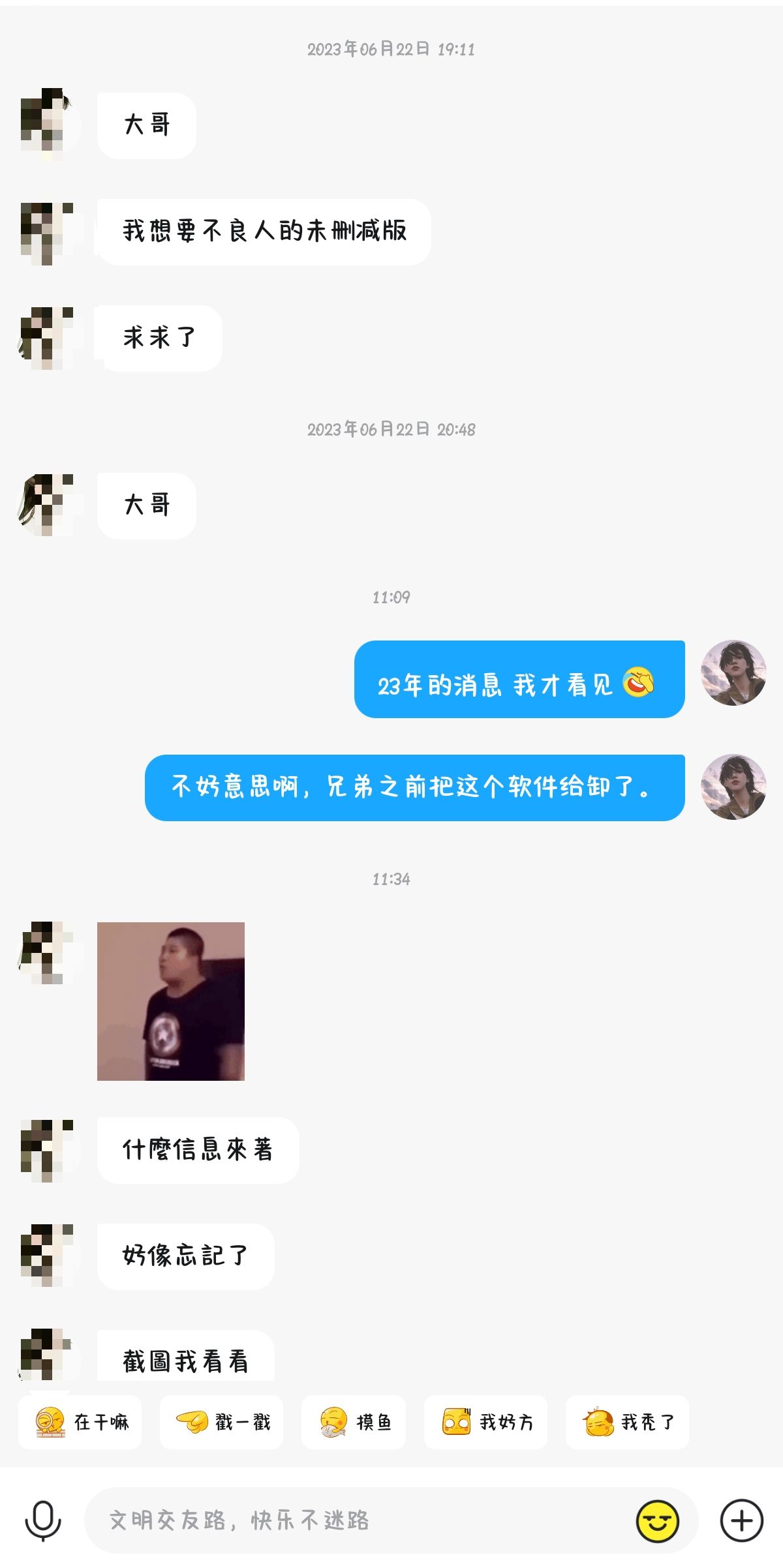Tap the 截圖我看看 message bubble
Viewport: 783px width, 1568px height.
[x=185, y=1359]
